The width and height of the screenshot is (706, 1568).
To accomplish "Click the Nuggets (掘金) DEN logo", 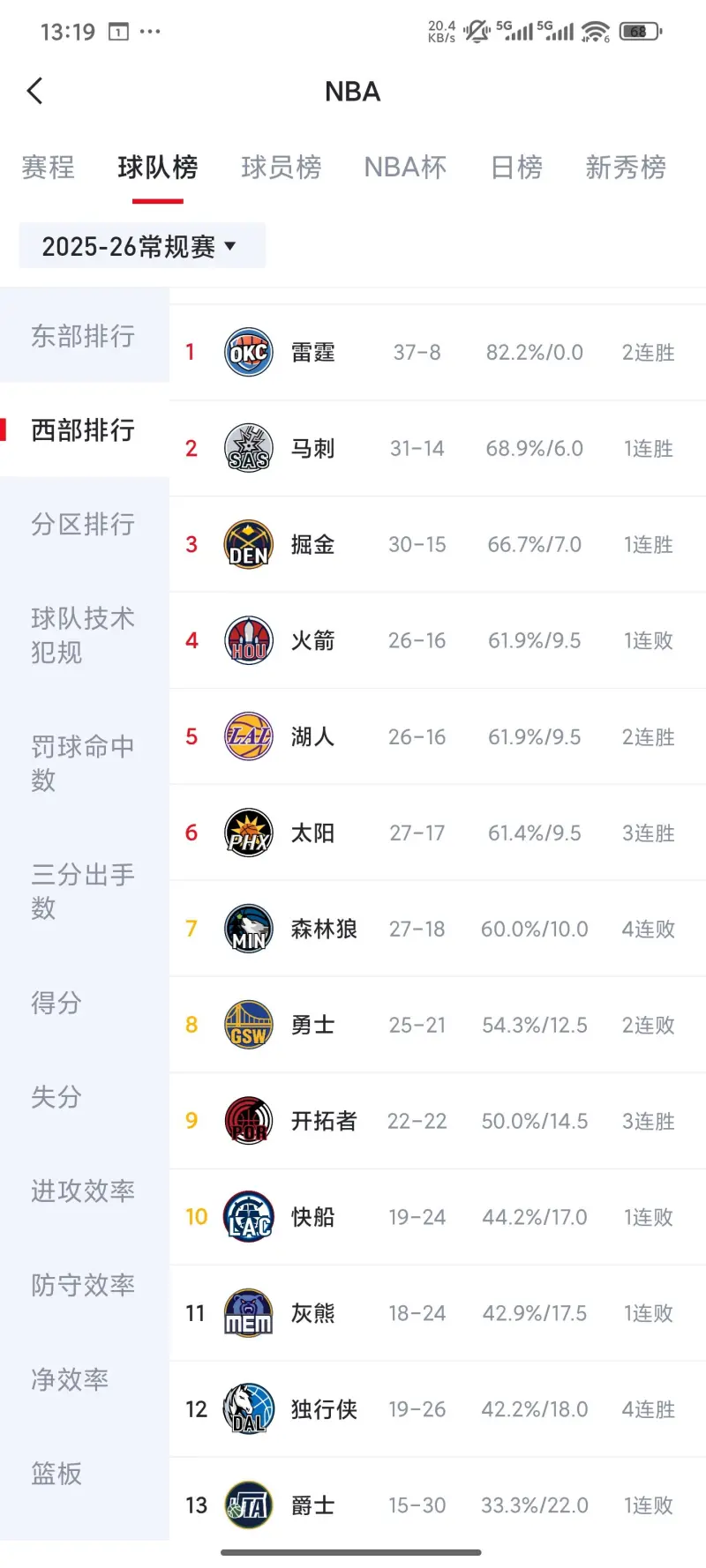I will [x=248, y=544].
